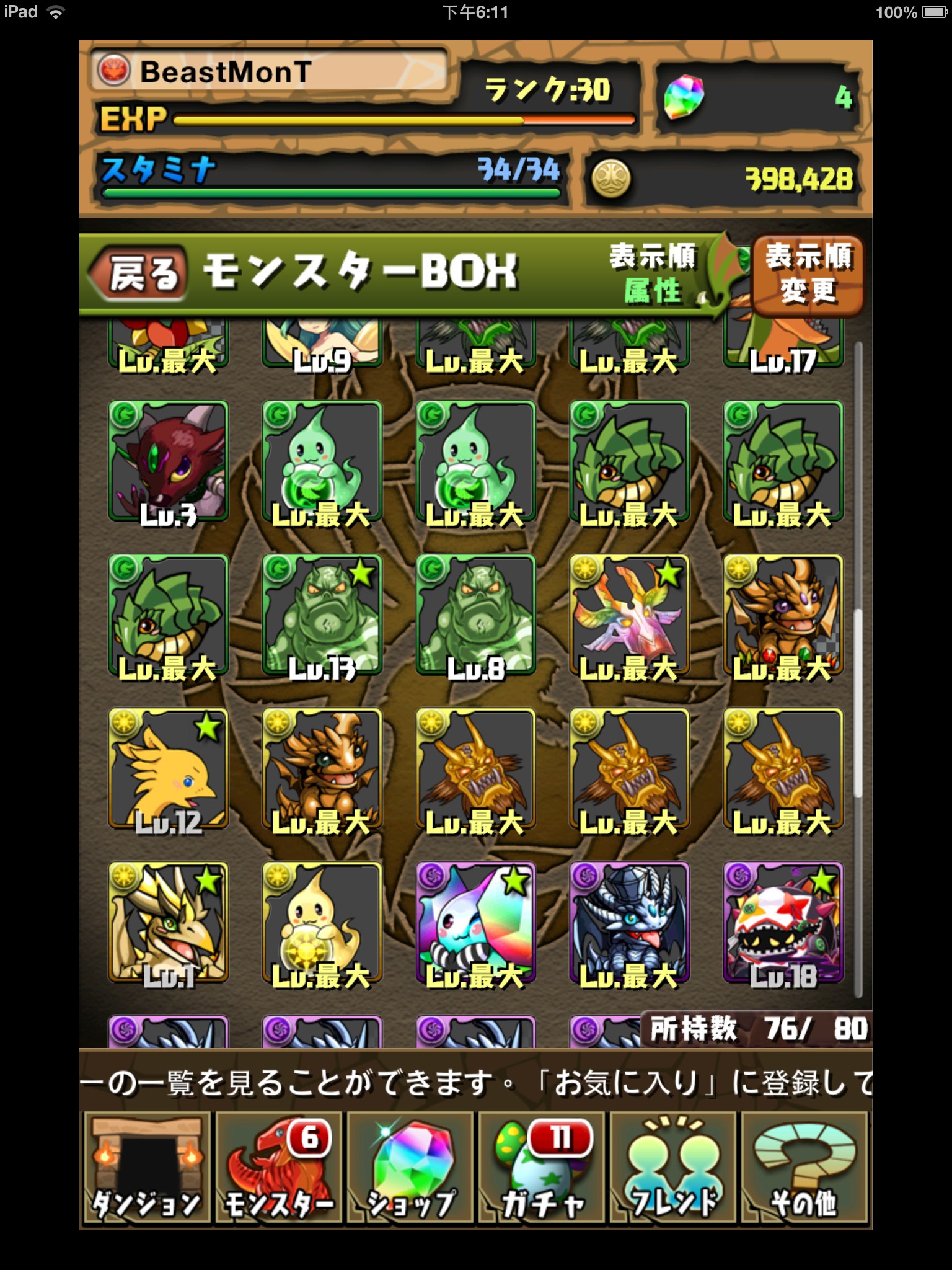The image size is (952, 1270).
Task: Go to the ショップ tab
Action: pos(410,1168)
